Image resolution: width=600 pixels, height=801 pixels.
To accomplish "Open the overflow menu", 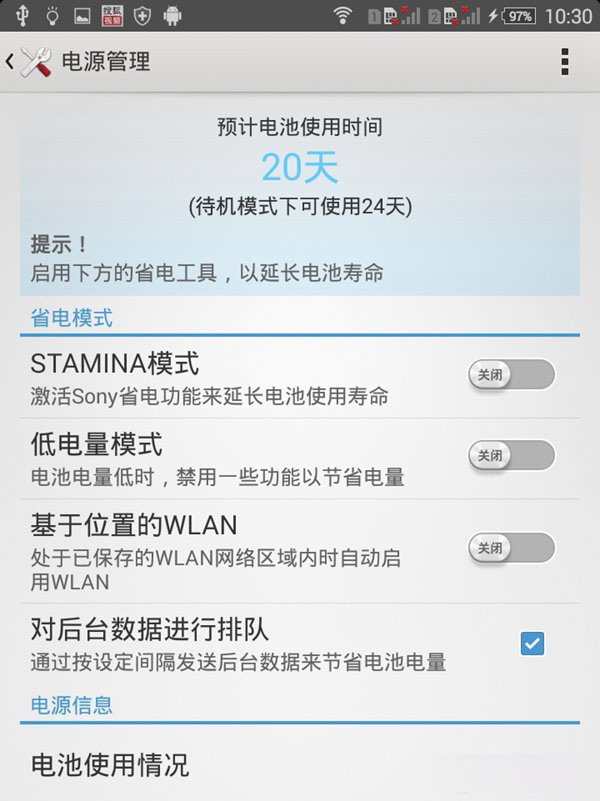I will point(565,62).
